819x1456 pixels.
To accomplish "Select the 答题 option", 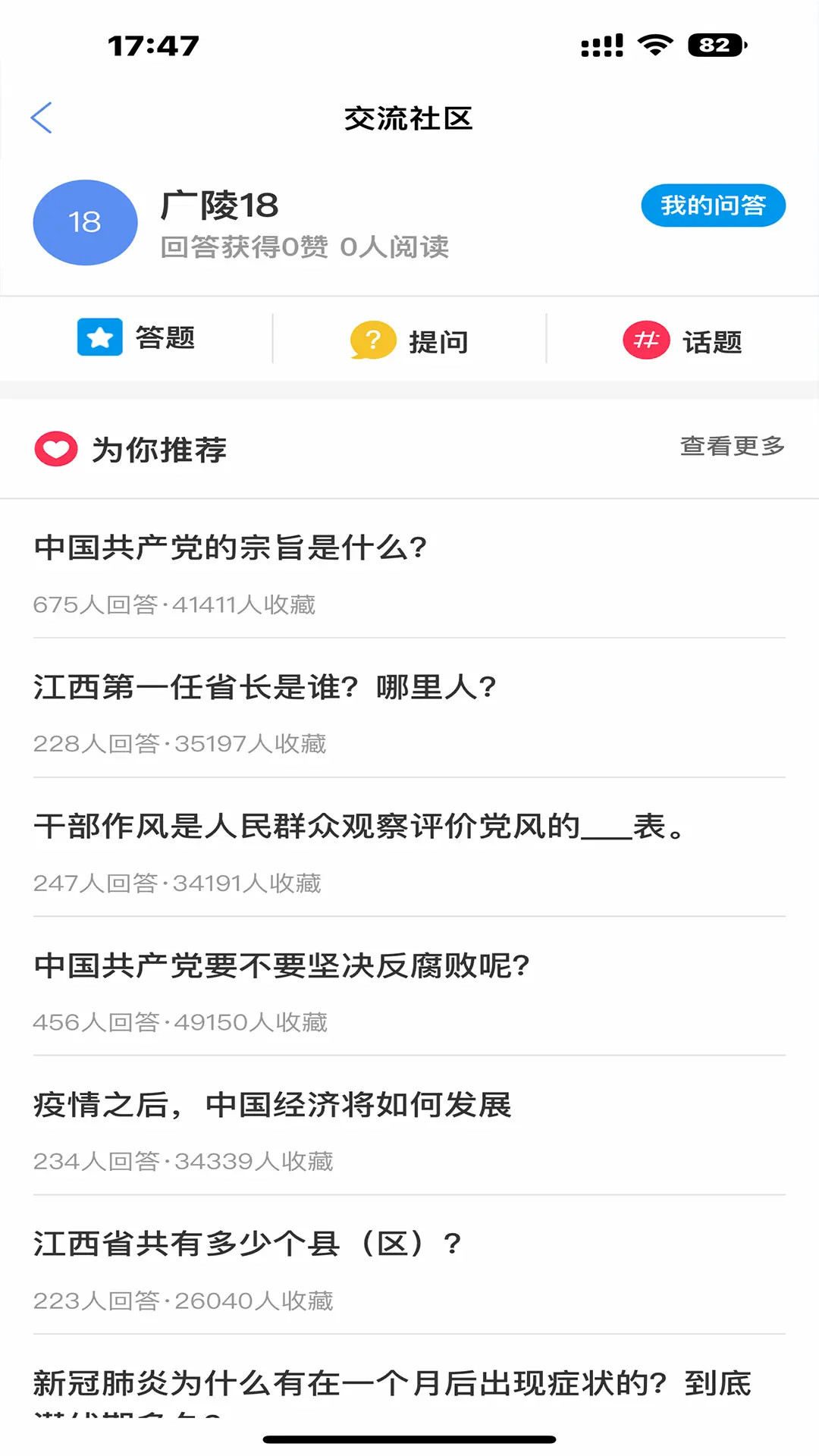I will 136,338.
